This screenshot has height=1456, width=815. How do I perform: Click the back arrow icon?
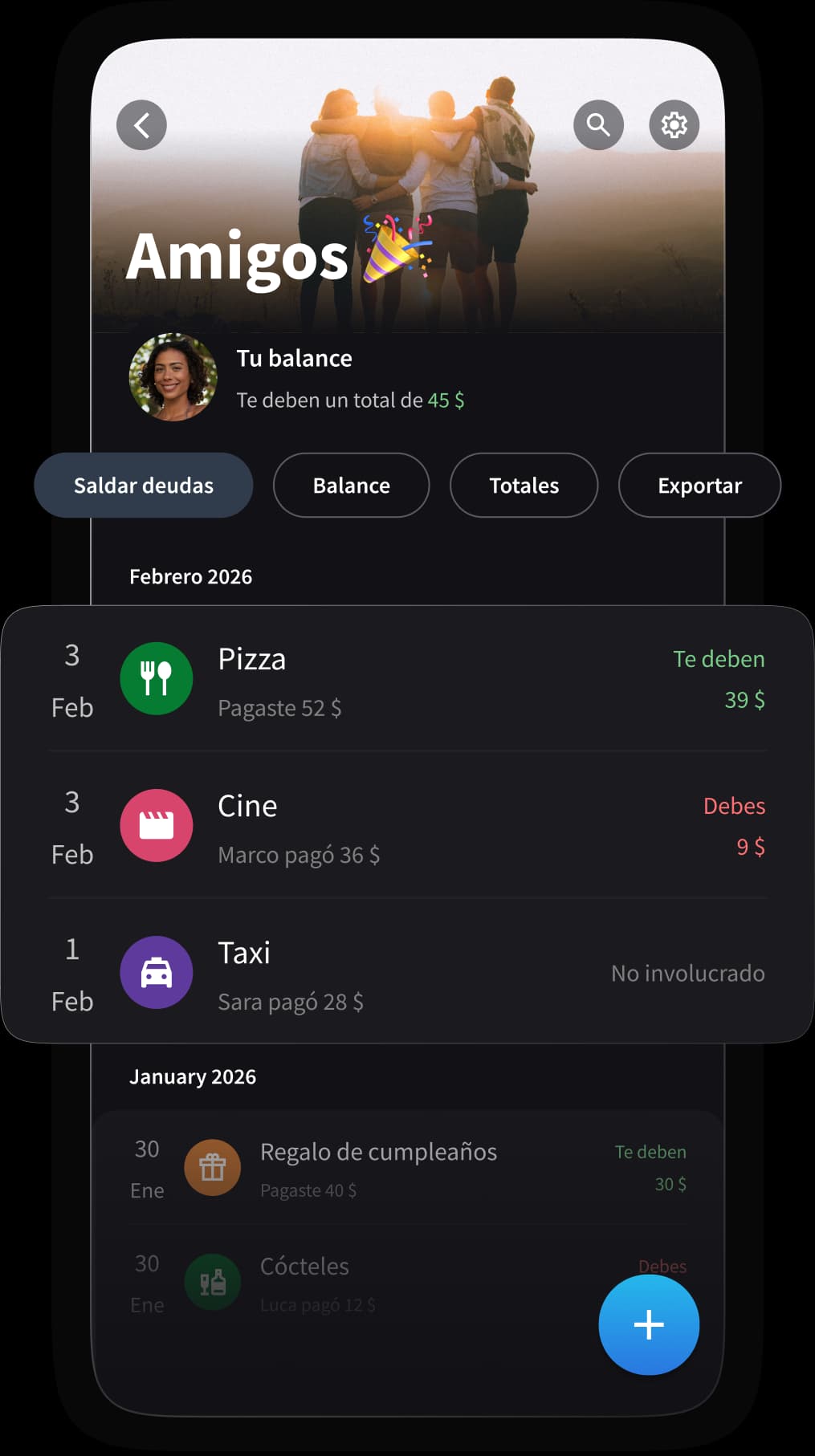(141, 124)
